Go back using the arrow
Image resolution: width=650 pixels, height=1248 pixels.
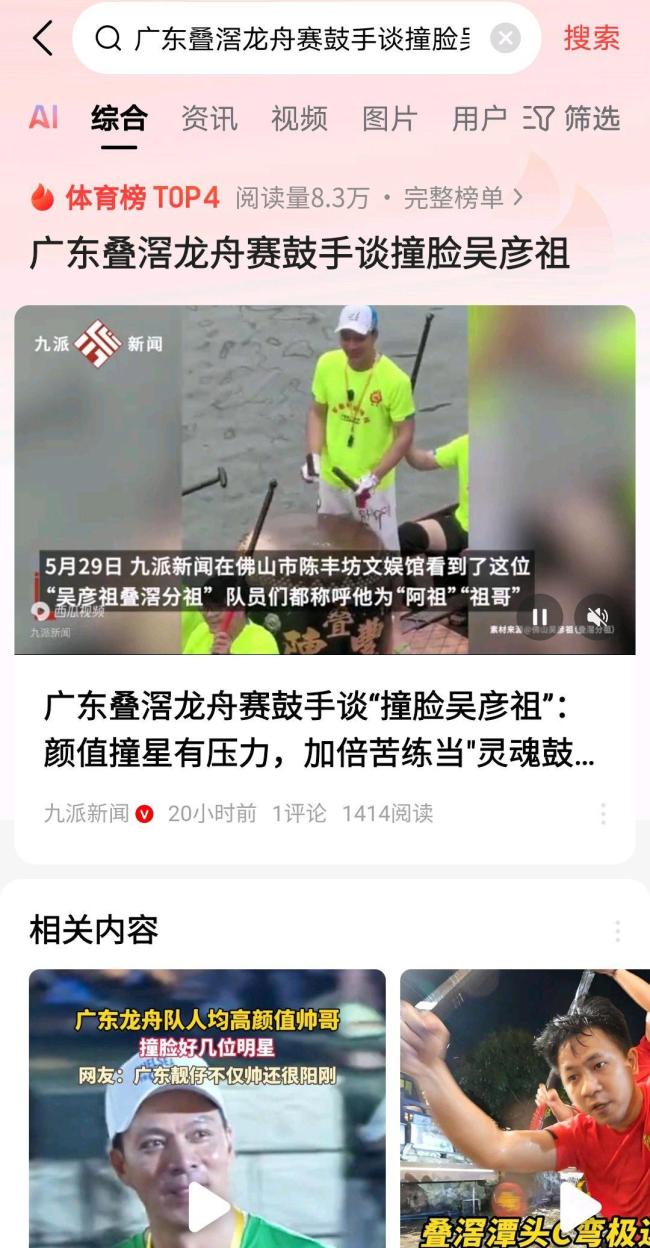click(41, 38)
